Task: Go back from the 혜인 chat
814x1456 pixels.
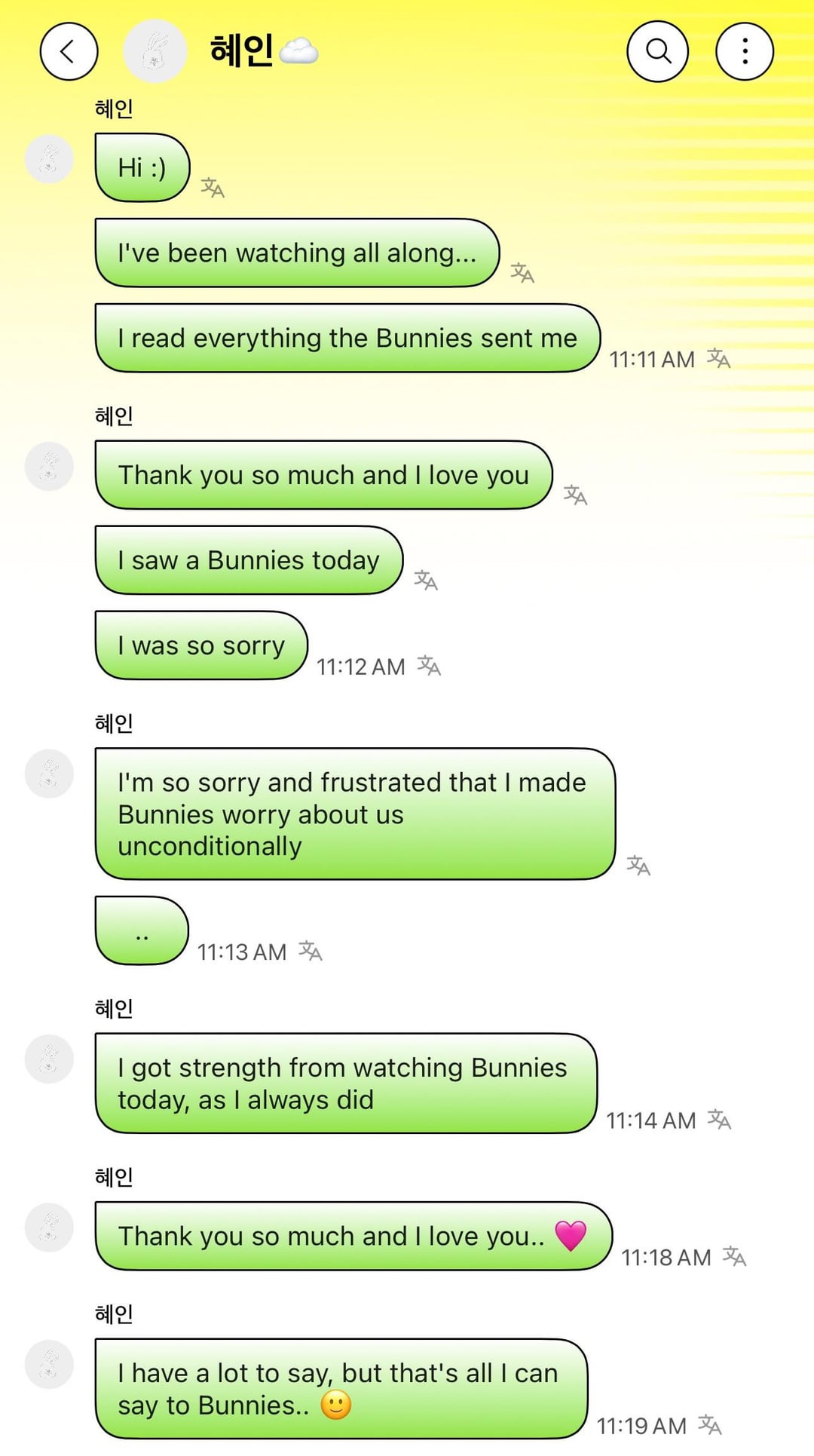Action: pos(69,52)
